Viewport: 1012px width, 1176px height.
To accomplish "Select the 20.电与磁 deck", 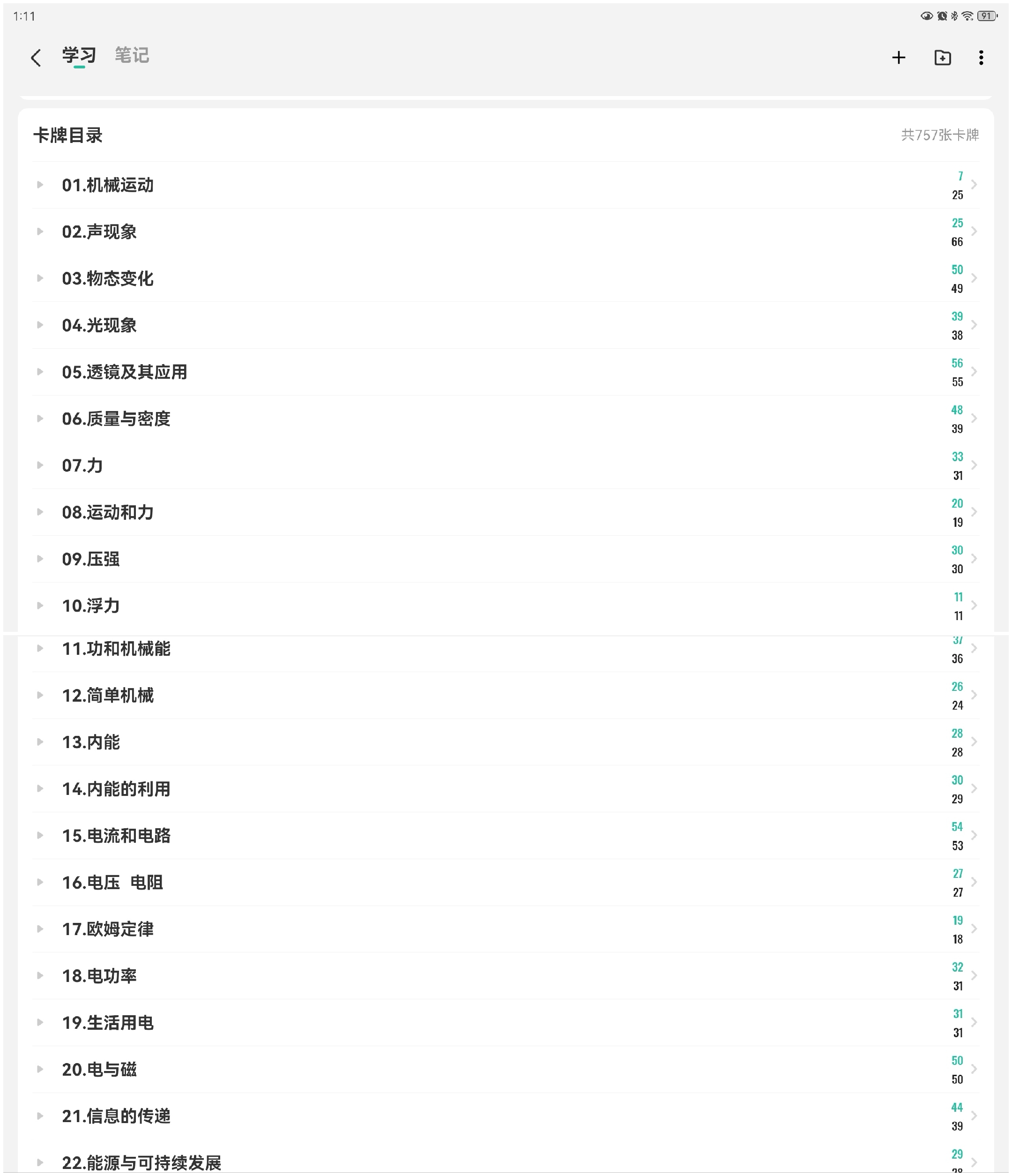I will click(506, 1069).
